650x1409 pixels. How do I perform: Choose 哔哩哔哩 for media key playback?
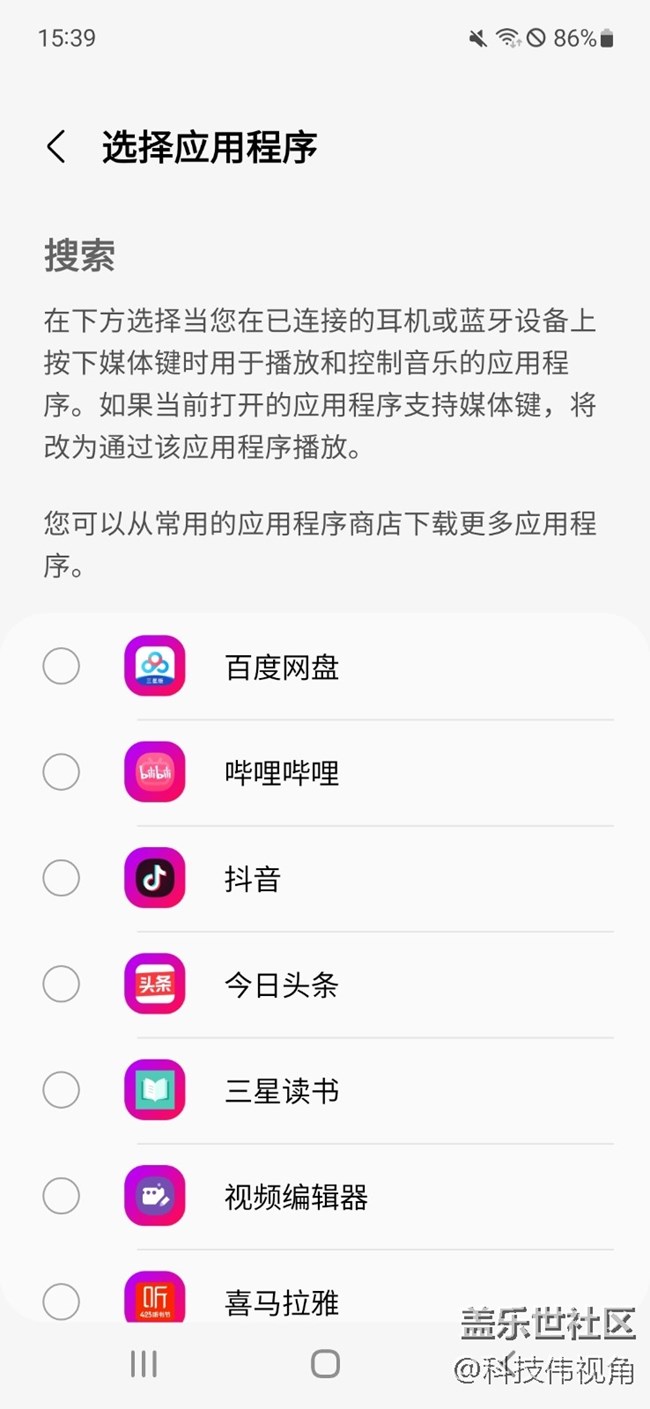tap(61, 772)
